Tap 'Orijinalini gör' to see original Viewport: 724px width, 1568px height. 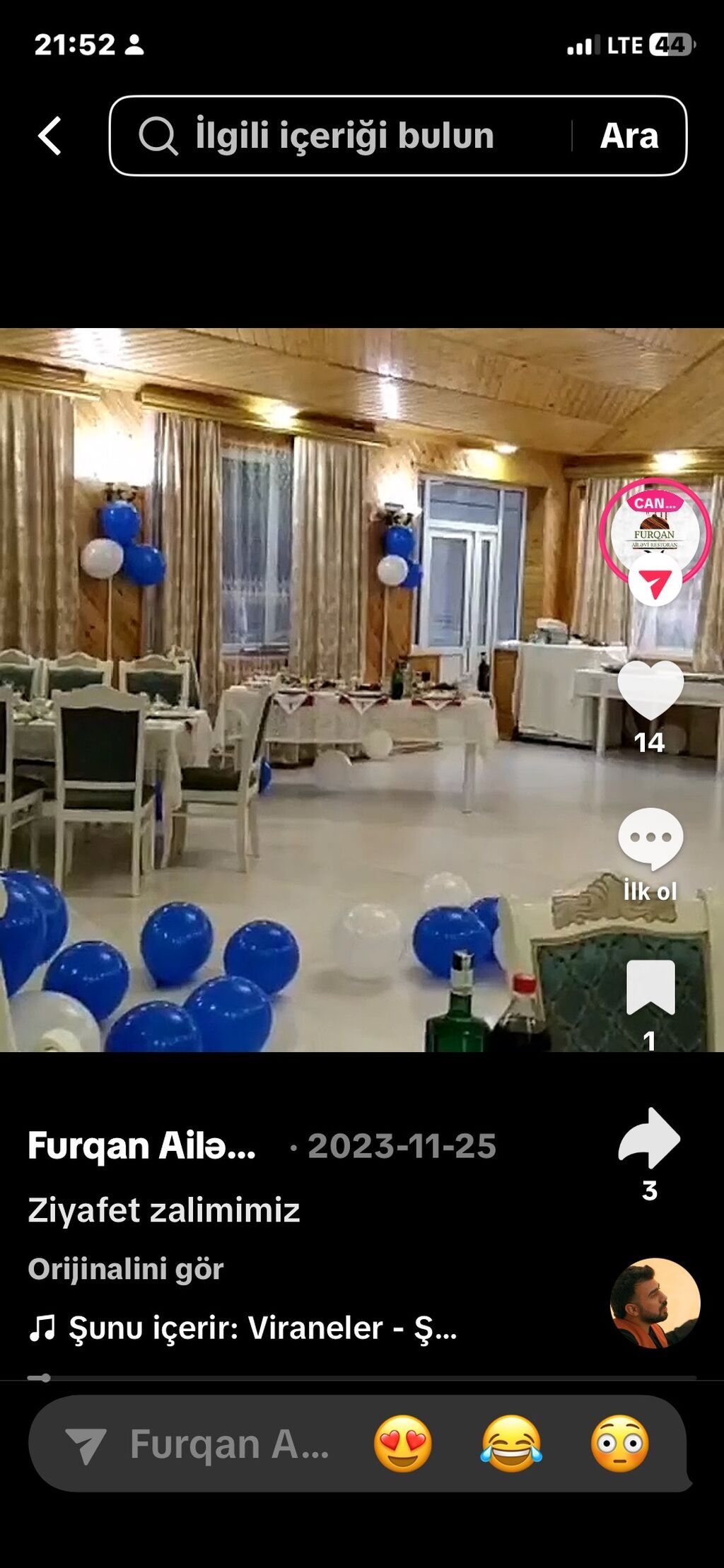[x=126, y=1269]
